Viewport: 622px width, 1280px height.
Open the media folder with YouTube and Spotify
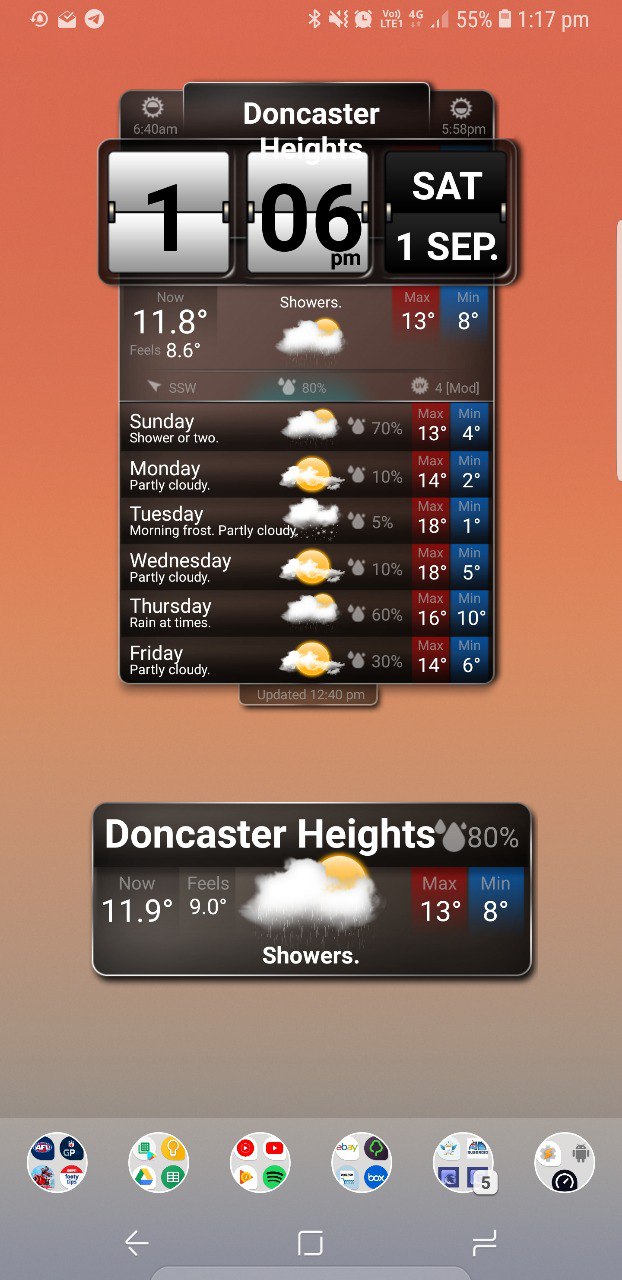260,1163
